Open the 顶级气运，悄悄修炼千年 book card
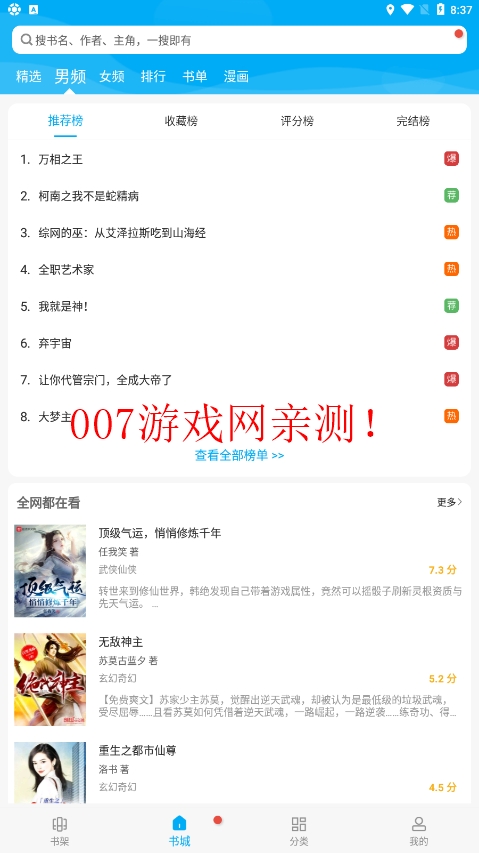 click(x=239, y=570)
